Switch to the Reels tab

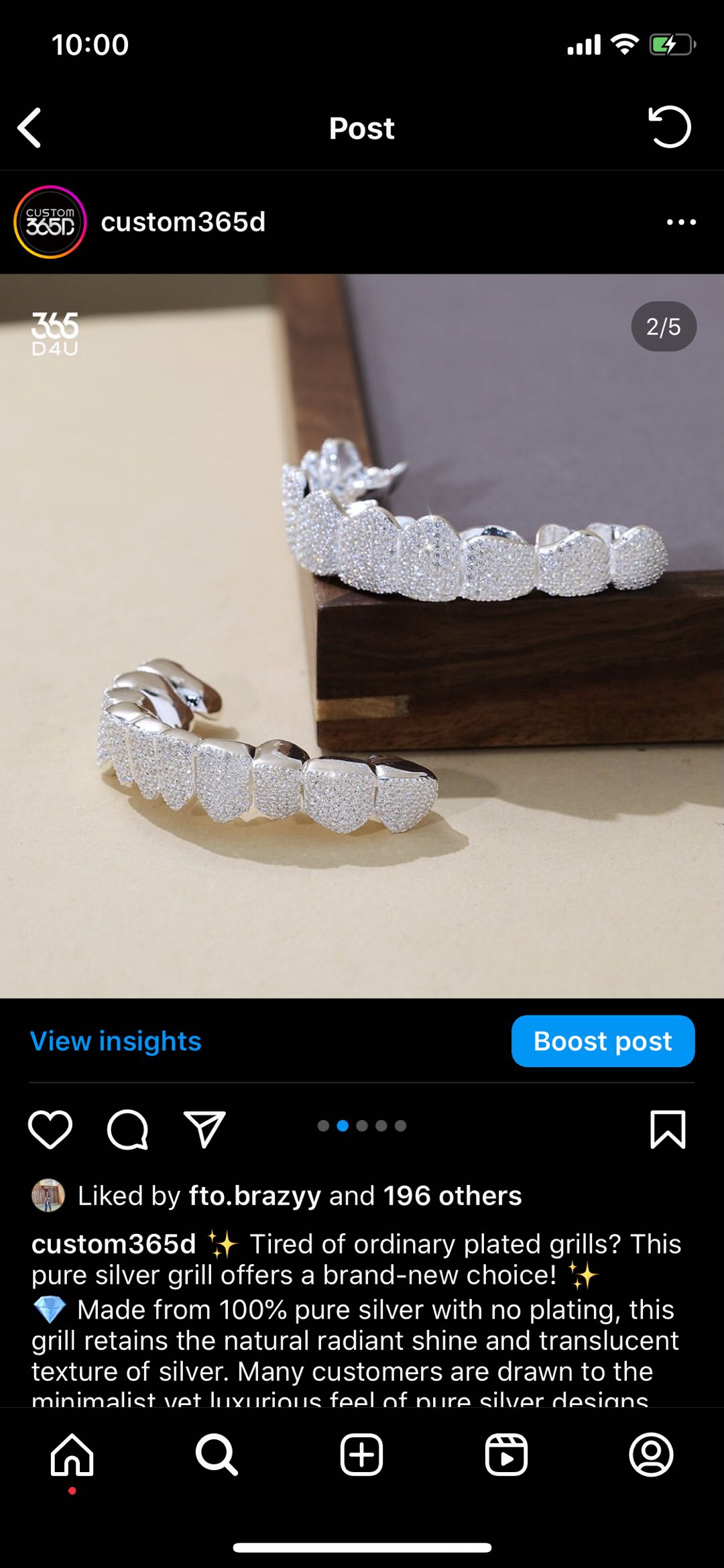tap(506, 1455)
